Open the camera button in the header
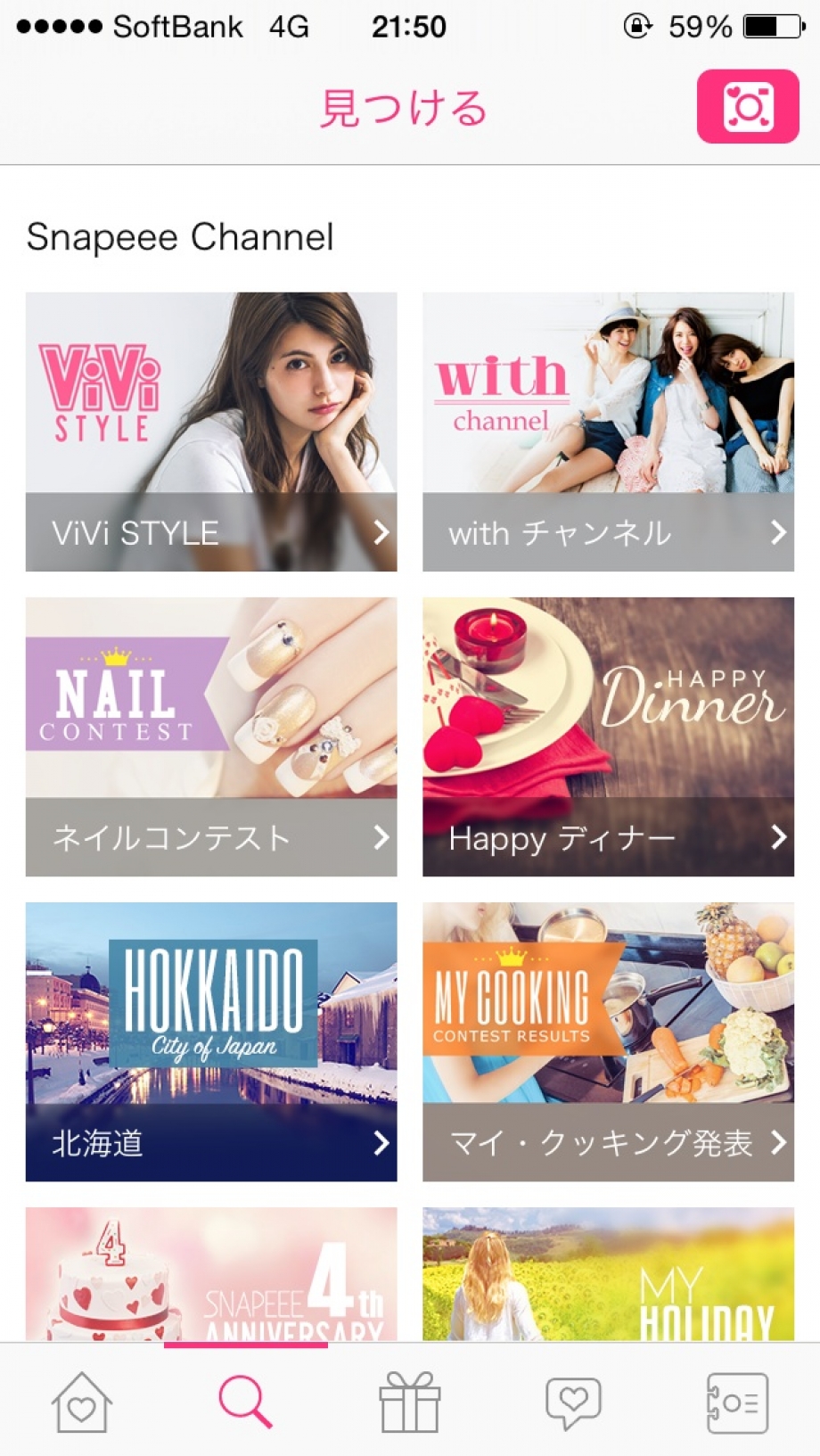This screenshot has width=820, height=1456. 747,107
